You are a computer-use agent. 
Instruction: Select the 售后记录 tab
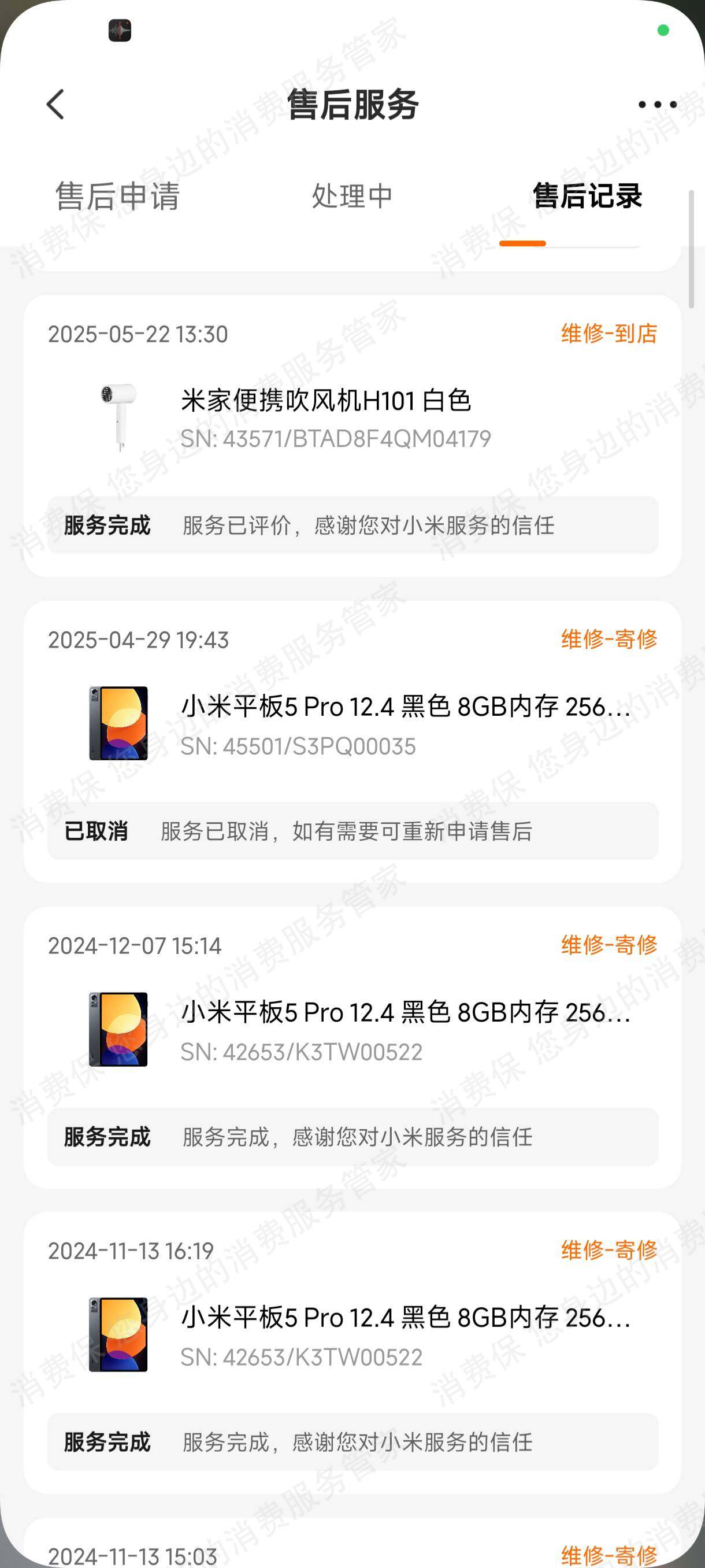(x=586, y=197)
